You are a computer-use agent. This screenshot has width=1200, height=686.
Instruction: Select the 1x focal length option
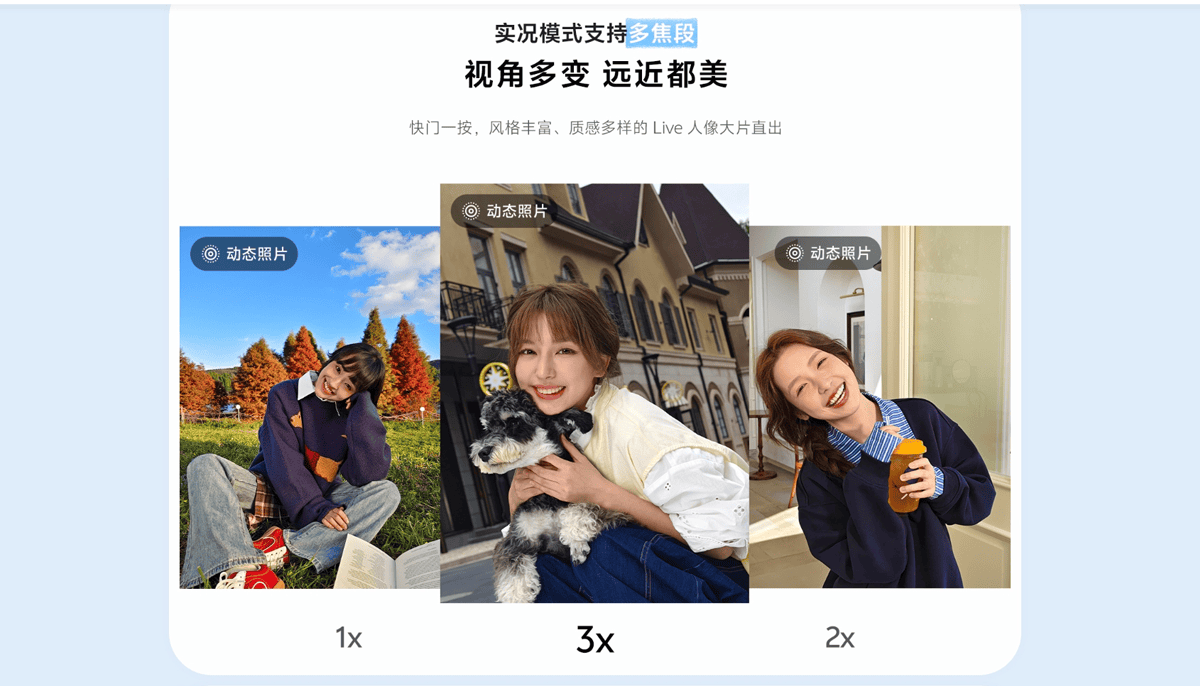[348, 638]
